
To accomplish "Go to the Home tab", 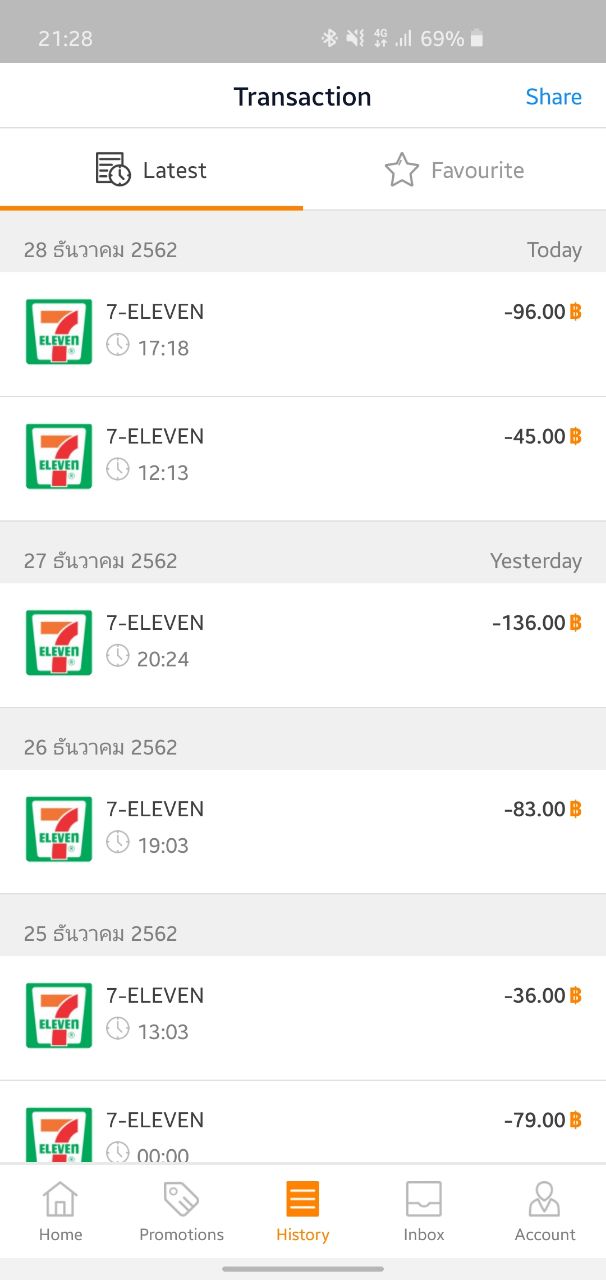I will tap(60, 1211).
